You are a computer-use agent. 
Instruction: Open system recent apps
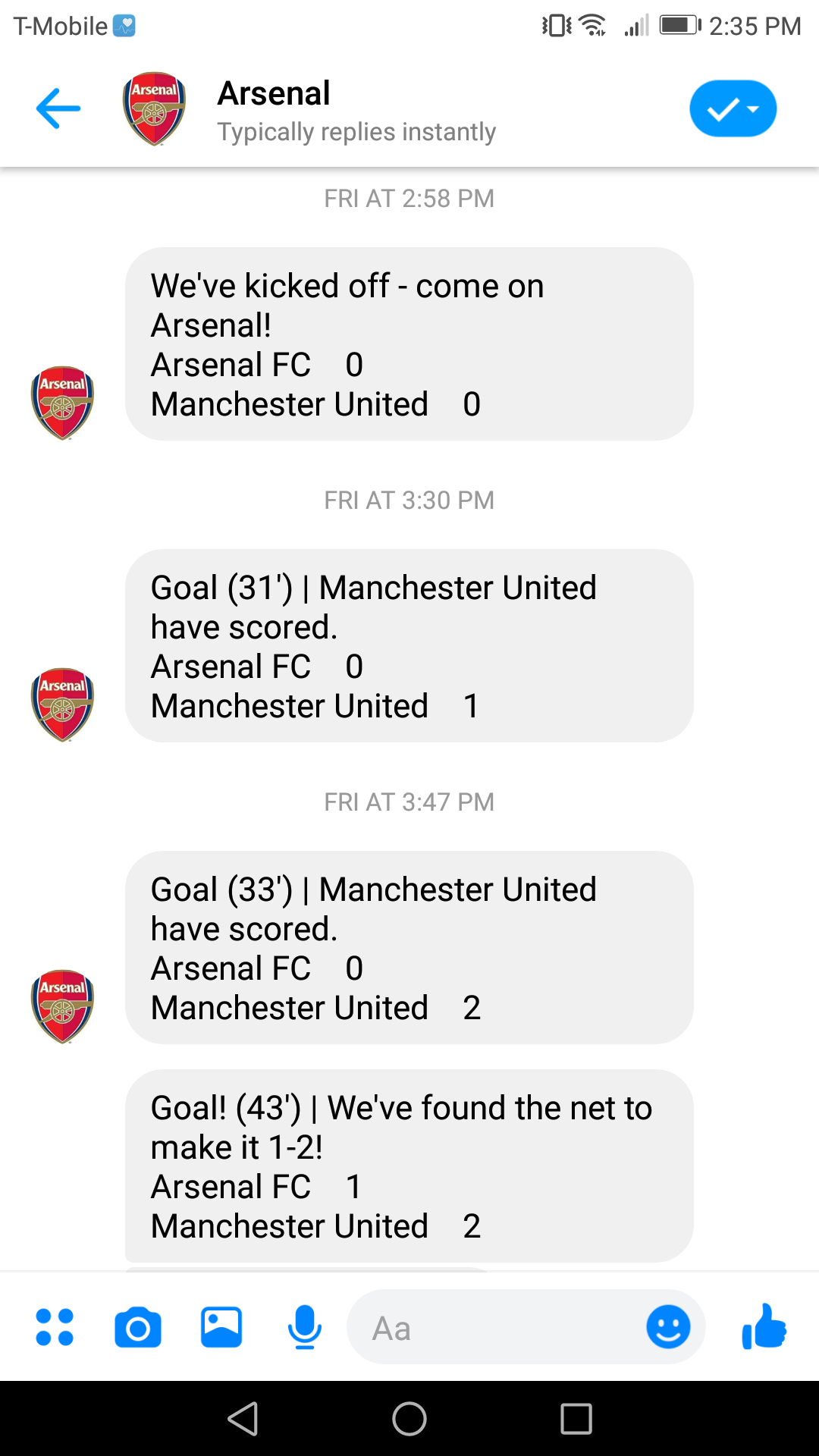coord(576,1418)
